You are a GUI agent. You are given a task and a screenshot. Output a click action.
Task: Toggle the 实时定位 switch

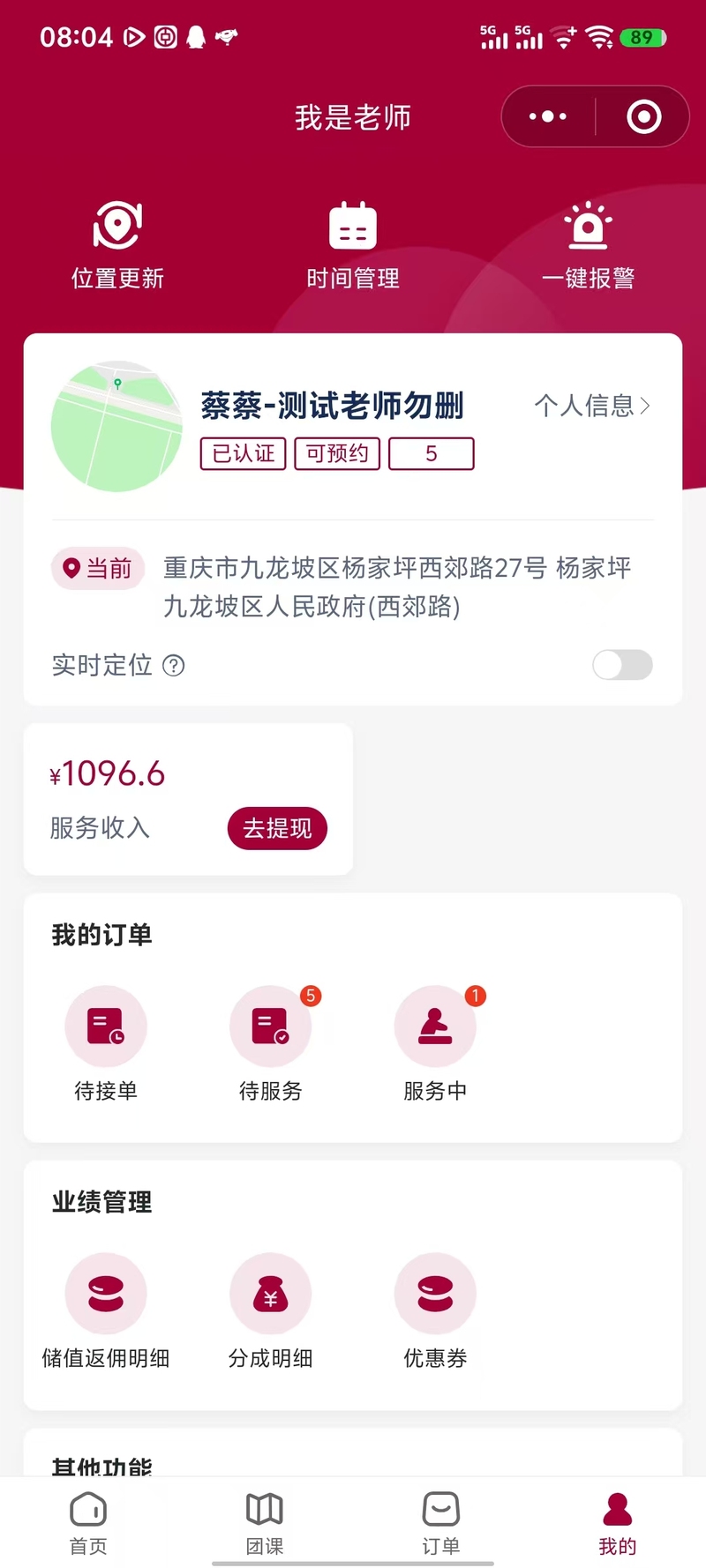622,665
